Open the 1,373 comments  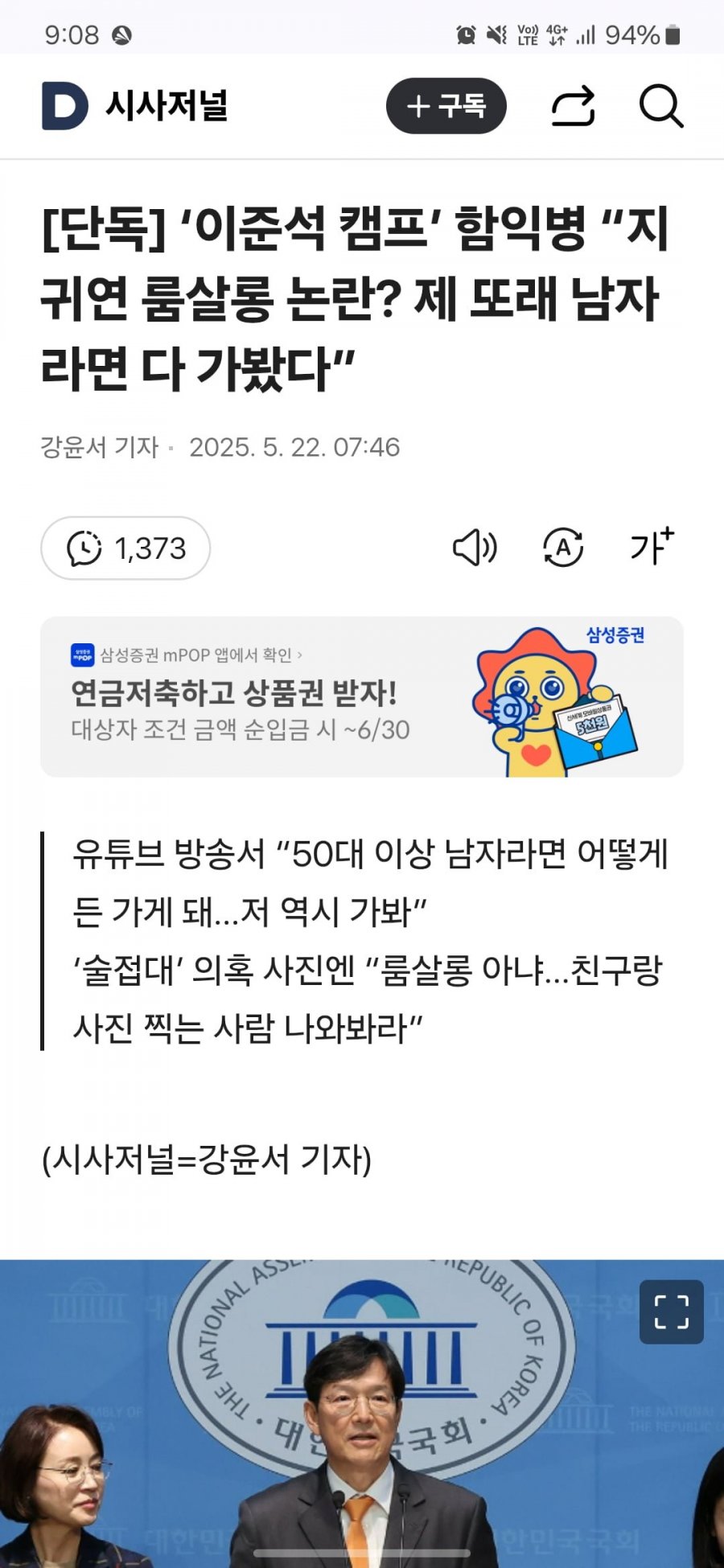(125, 548)
